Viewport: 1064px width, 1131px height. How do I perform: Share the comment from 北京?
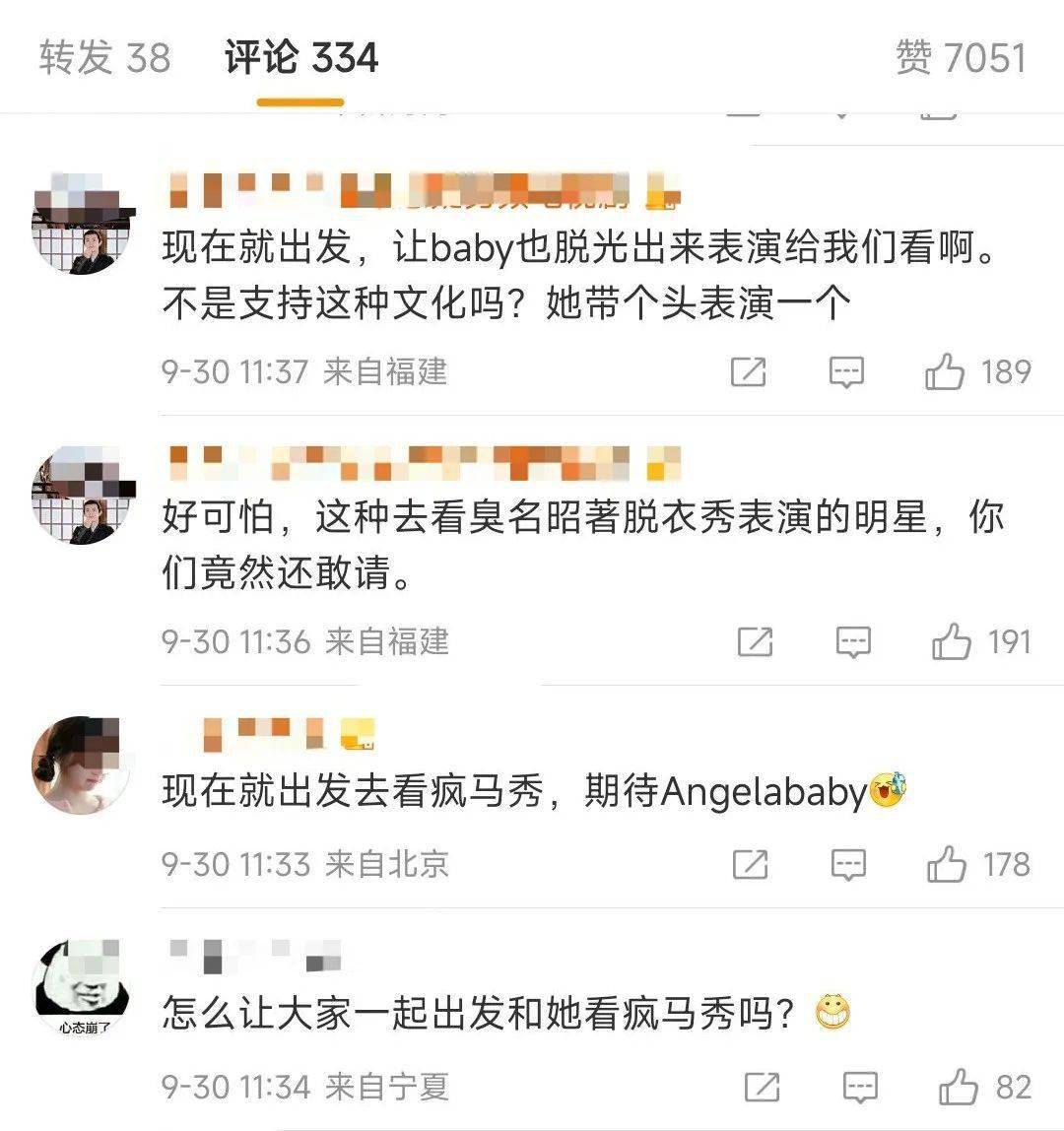pyautogui.click(x=751, y=865)
